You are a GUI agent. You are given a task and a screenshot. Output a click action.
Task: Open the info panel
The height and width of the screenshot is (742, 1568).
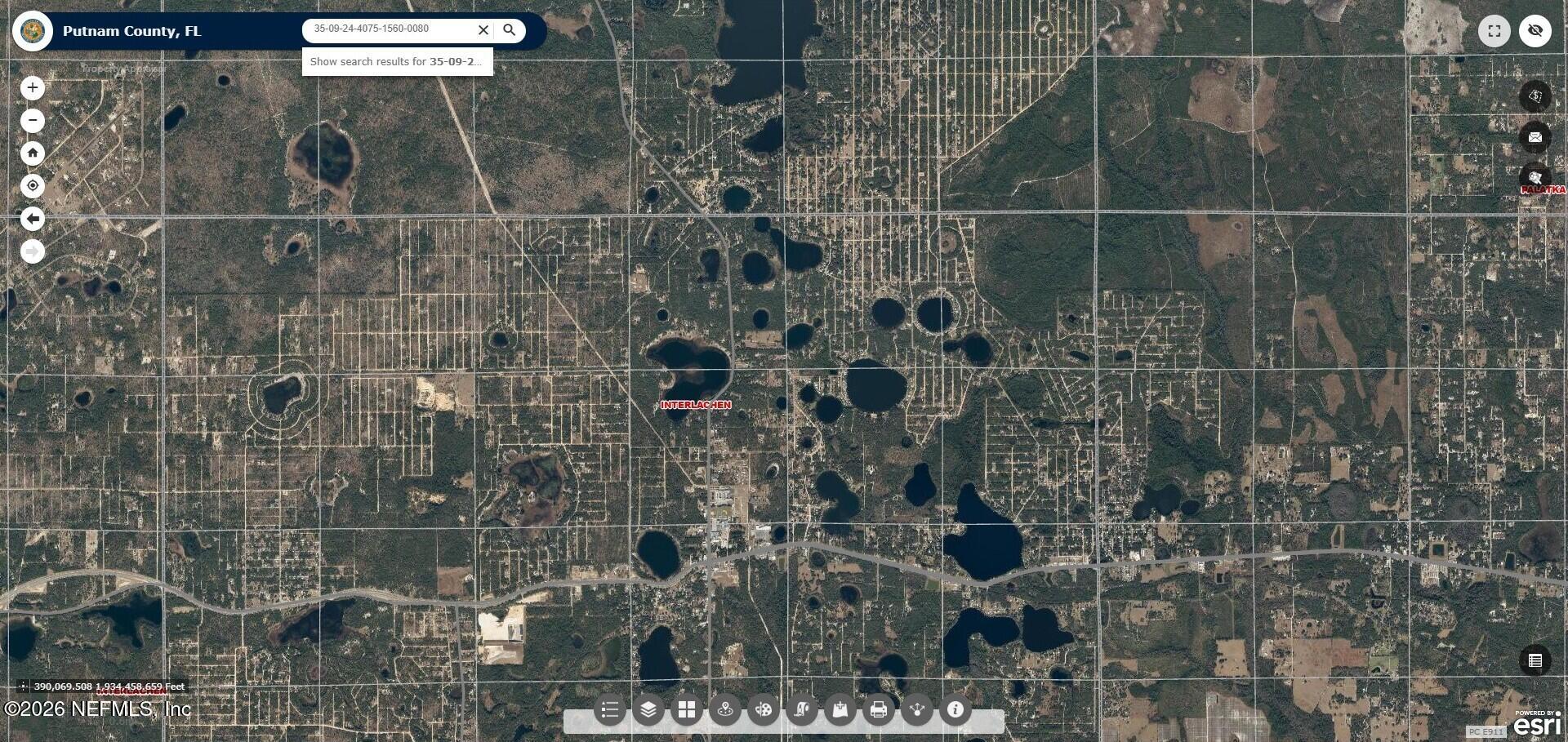(955, 710)
